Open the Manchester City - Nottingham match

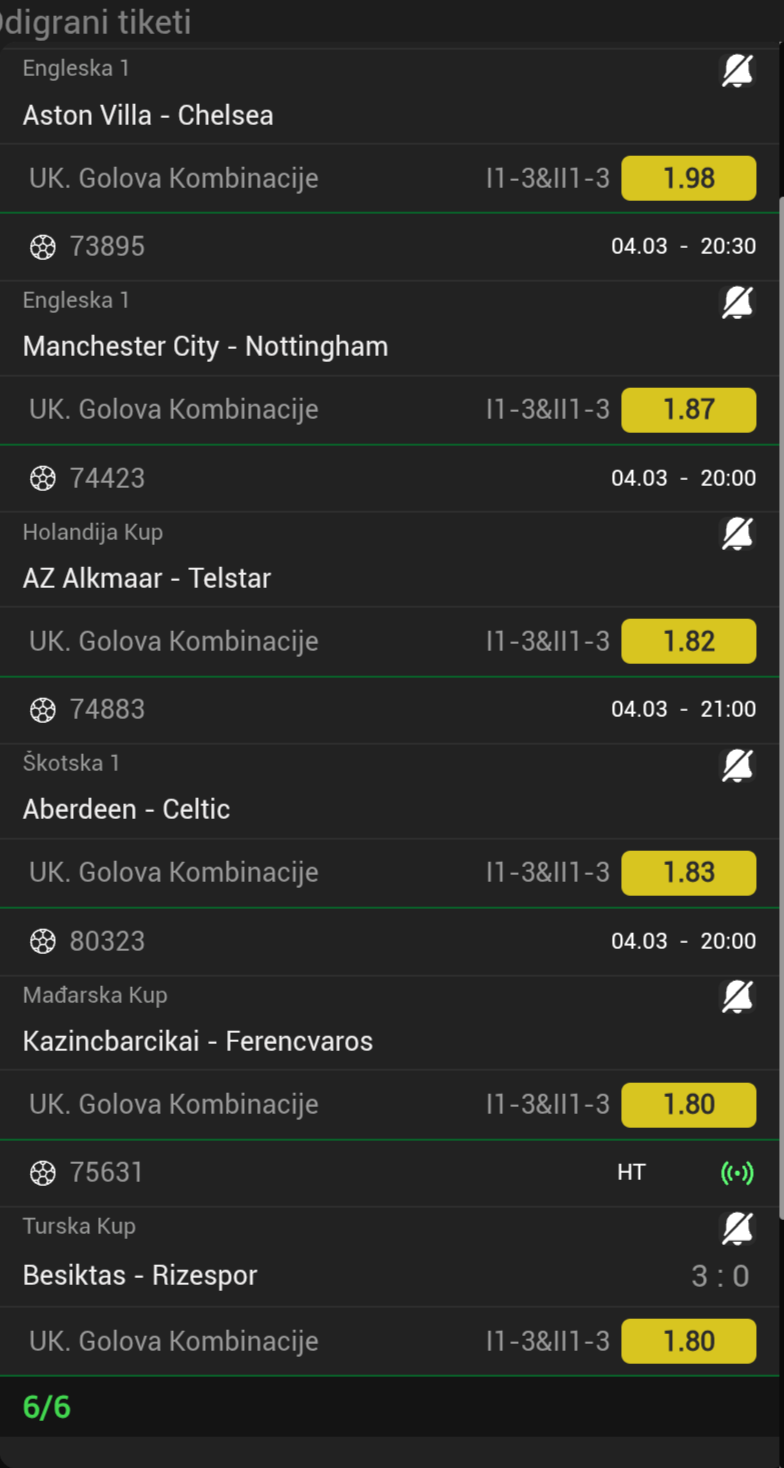coord(205,347)
